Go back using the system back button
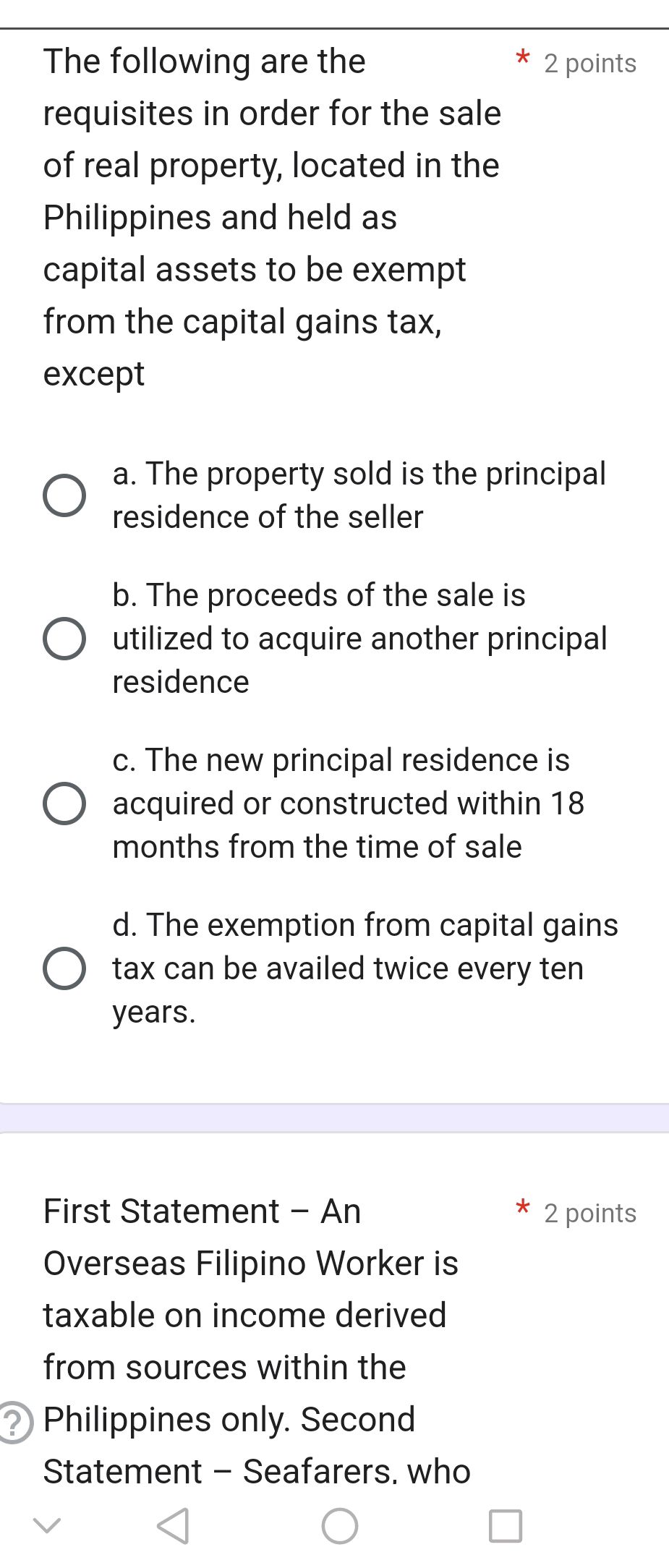The height and width of the screenshot is (1568, 669). tap(174, 1525)
